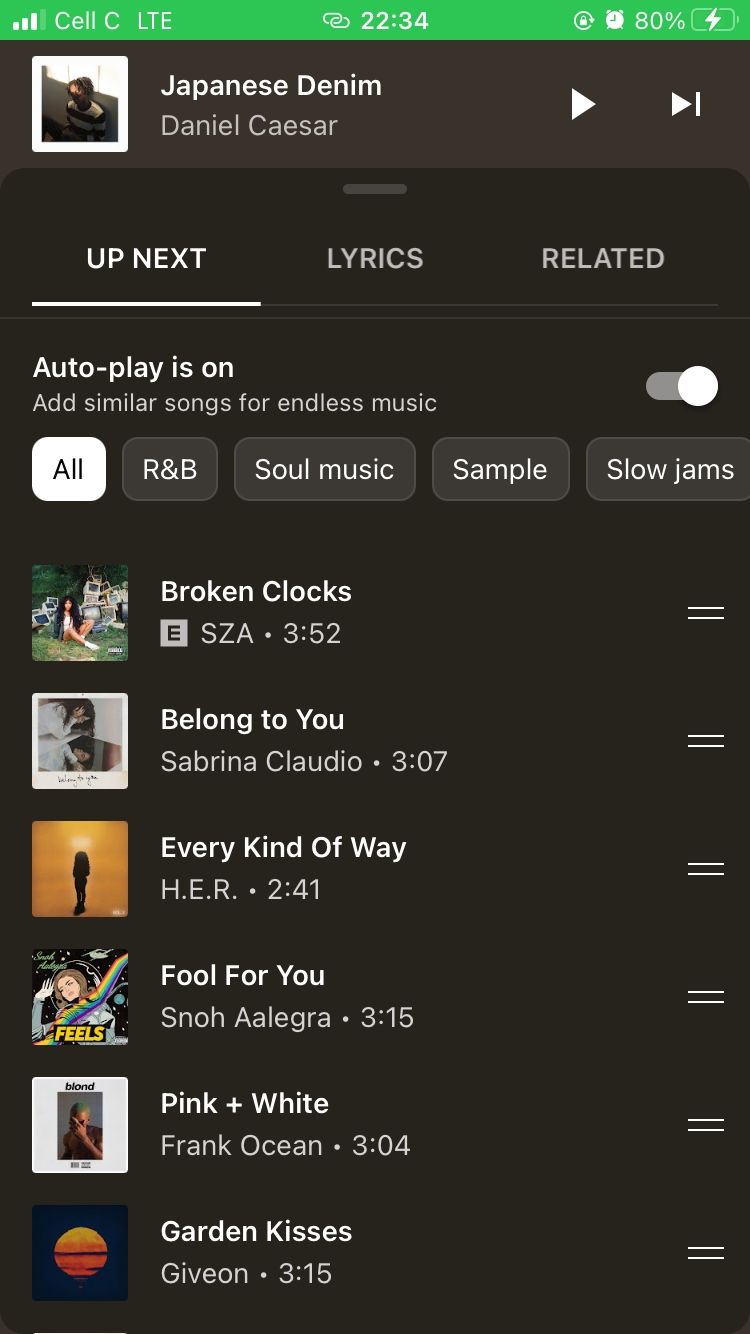Open Every Kind Of Way album artwork
The width and height of the screenshot is (750, 1334).
click(80, 869)
